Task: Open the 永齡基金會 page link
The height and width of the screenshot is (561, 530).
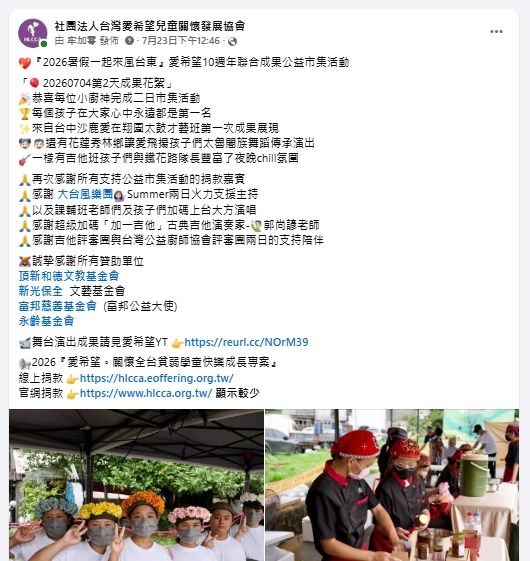Action: point(46,321)
